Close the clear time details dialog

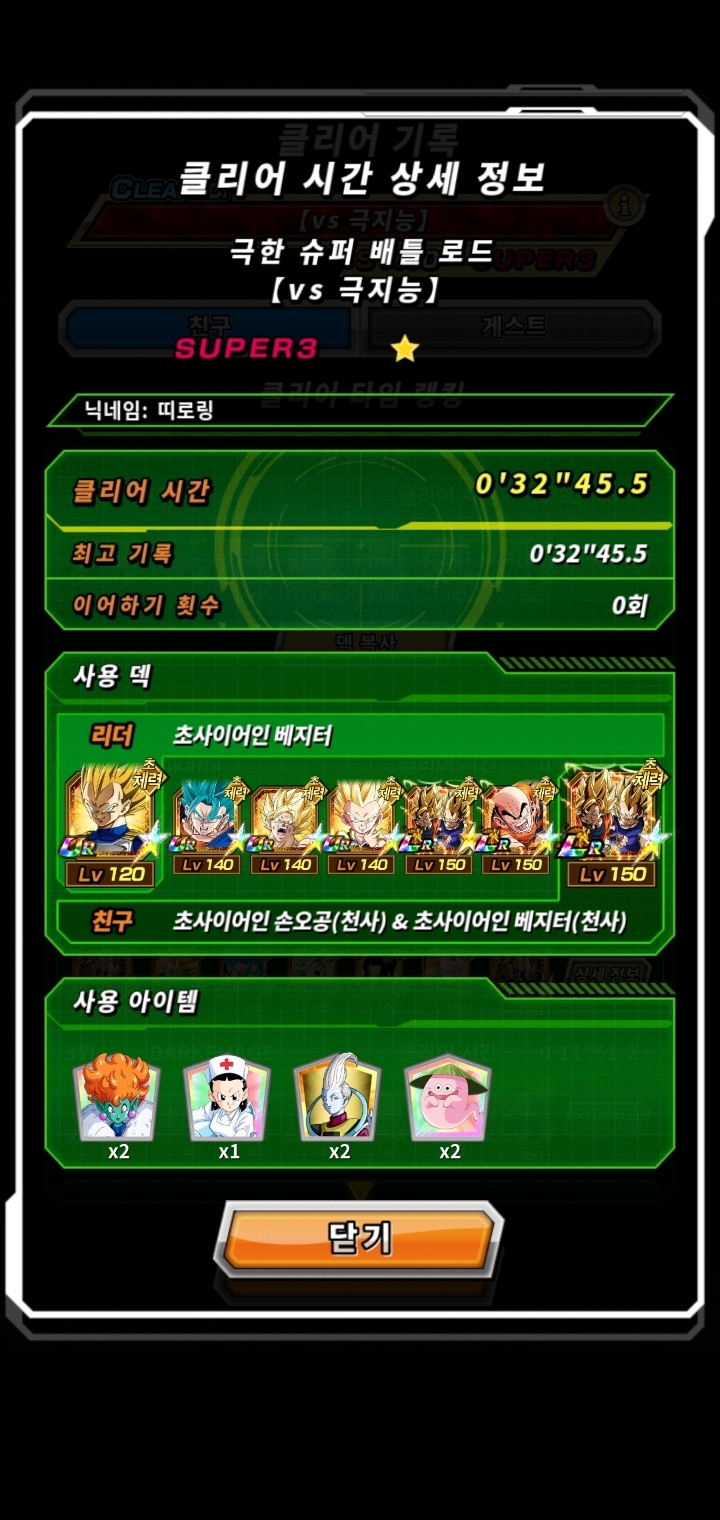[x=358, y=1239]
